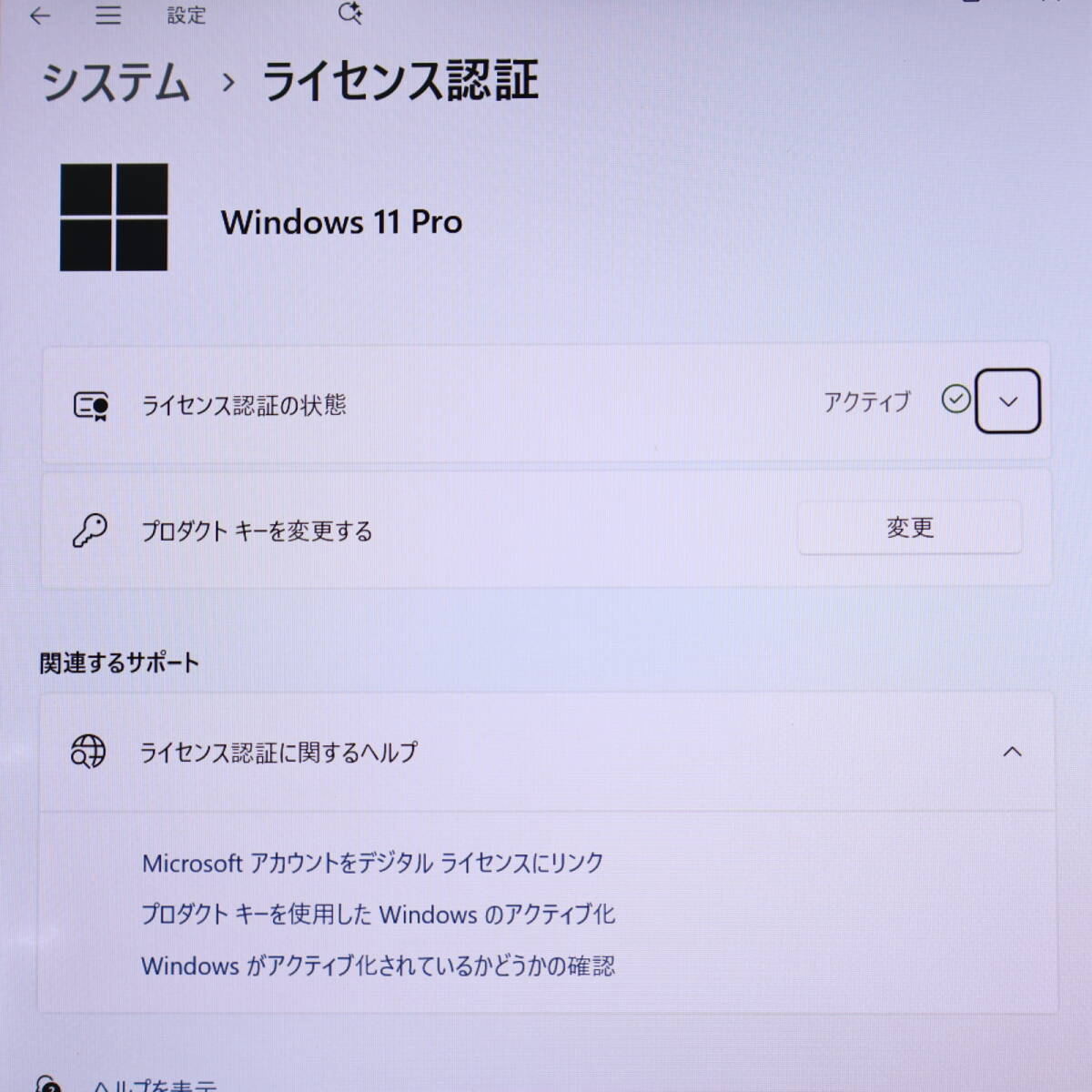Open the search icon in the title bar
This screenshot has width=1092, height=1092.
point(349,14)
